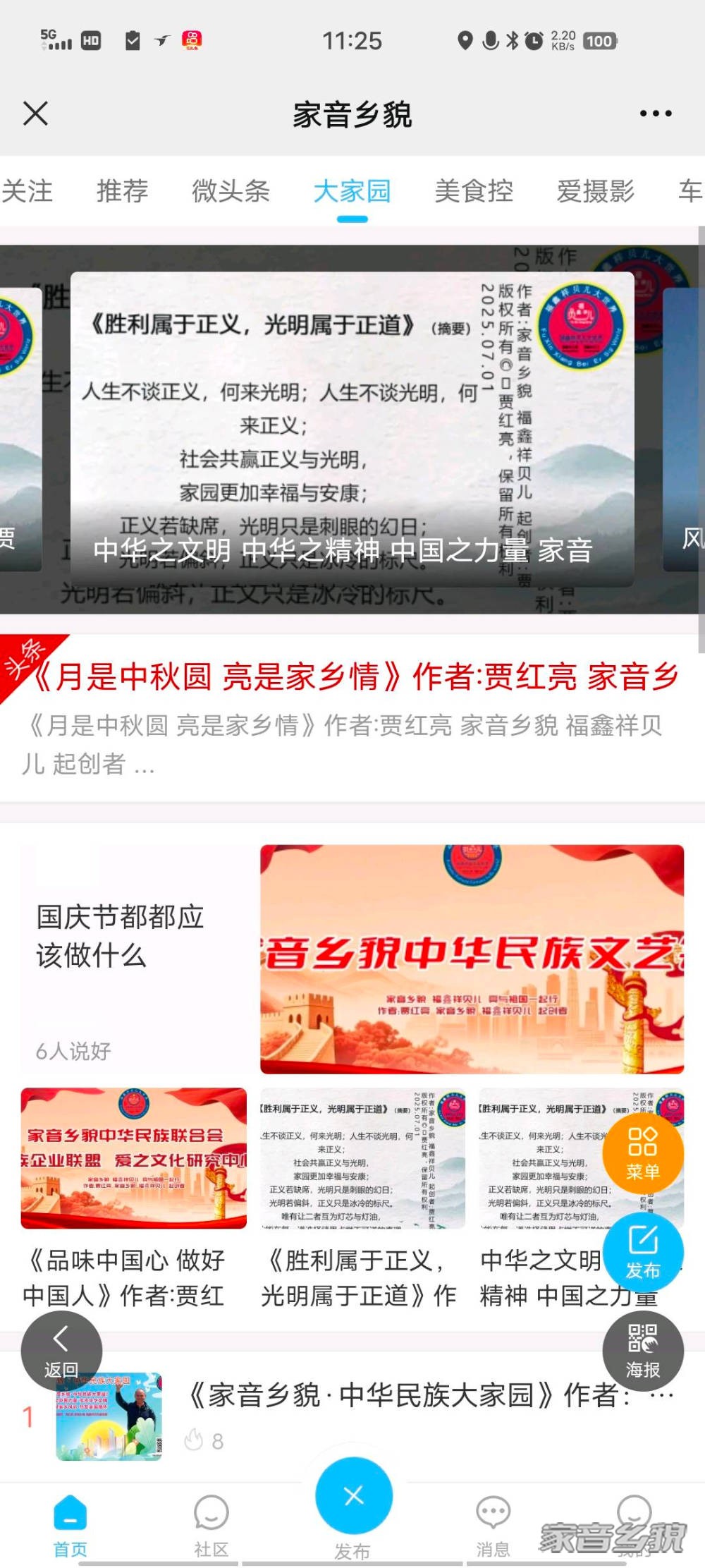Close the 家音乡貌 page
705x1568 pixels.
coord(35,113)
